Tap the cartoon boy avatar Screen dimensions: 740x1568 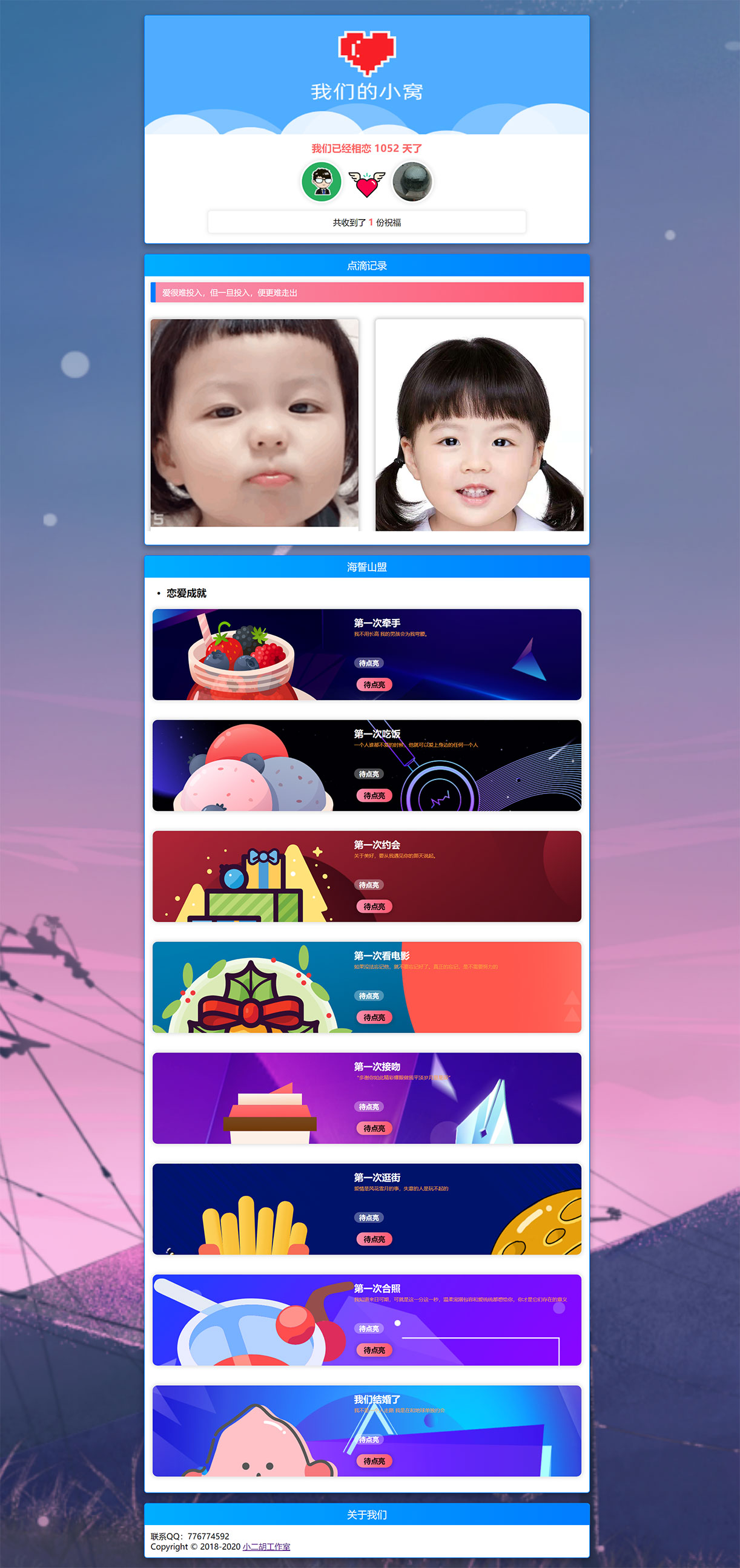pos(322,182)
